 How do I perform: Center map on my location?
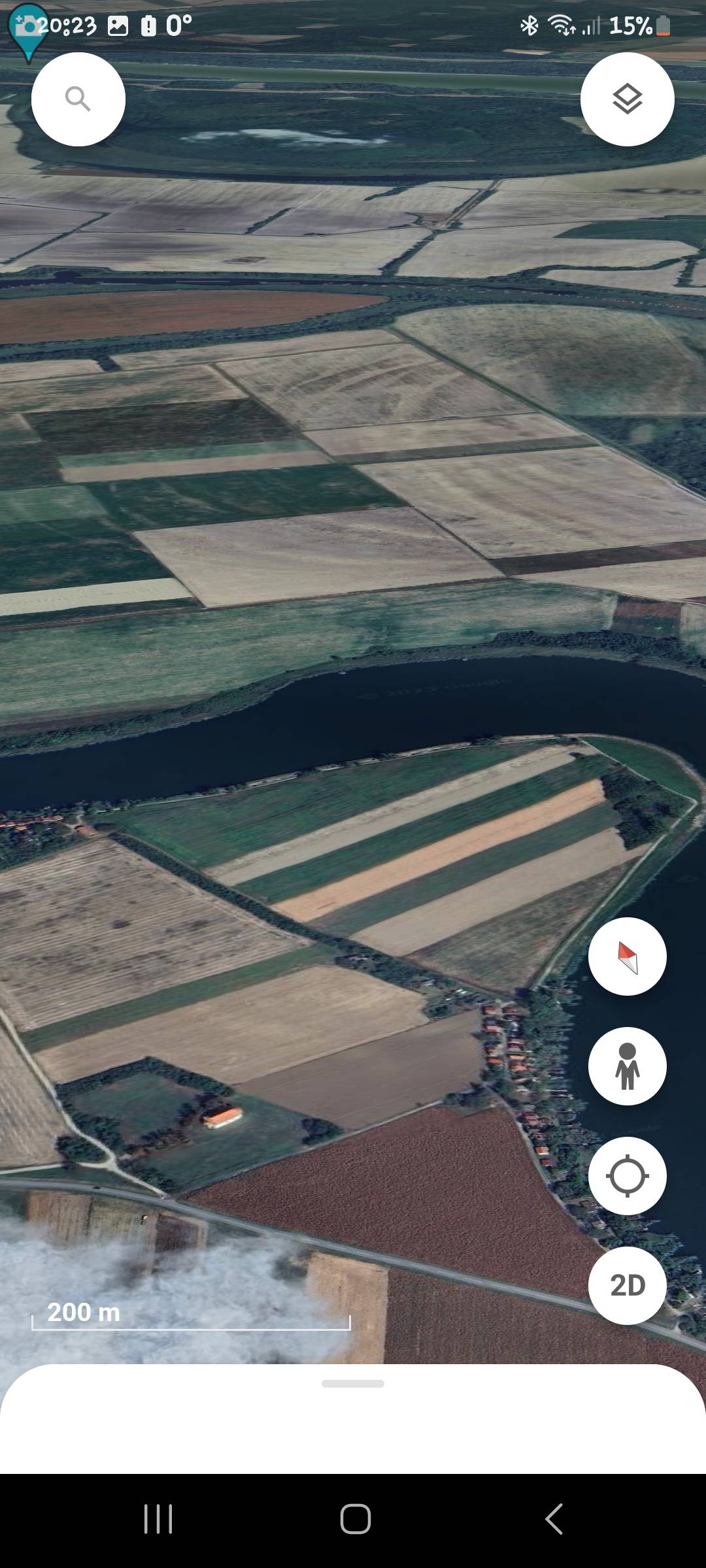[x=628, y=1176]
